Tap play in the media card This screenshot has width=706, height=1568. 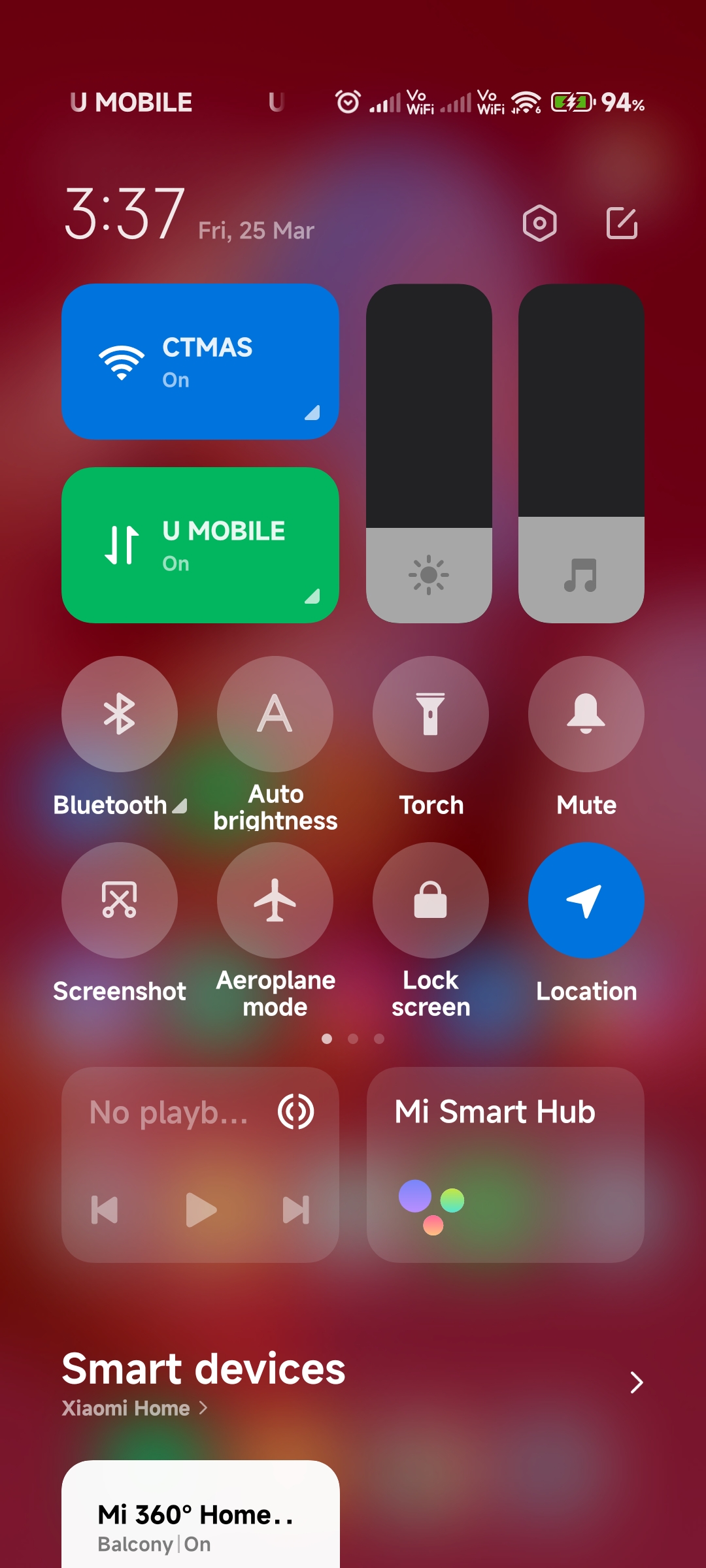201,1210
